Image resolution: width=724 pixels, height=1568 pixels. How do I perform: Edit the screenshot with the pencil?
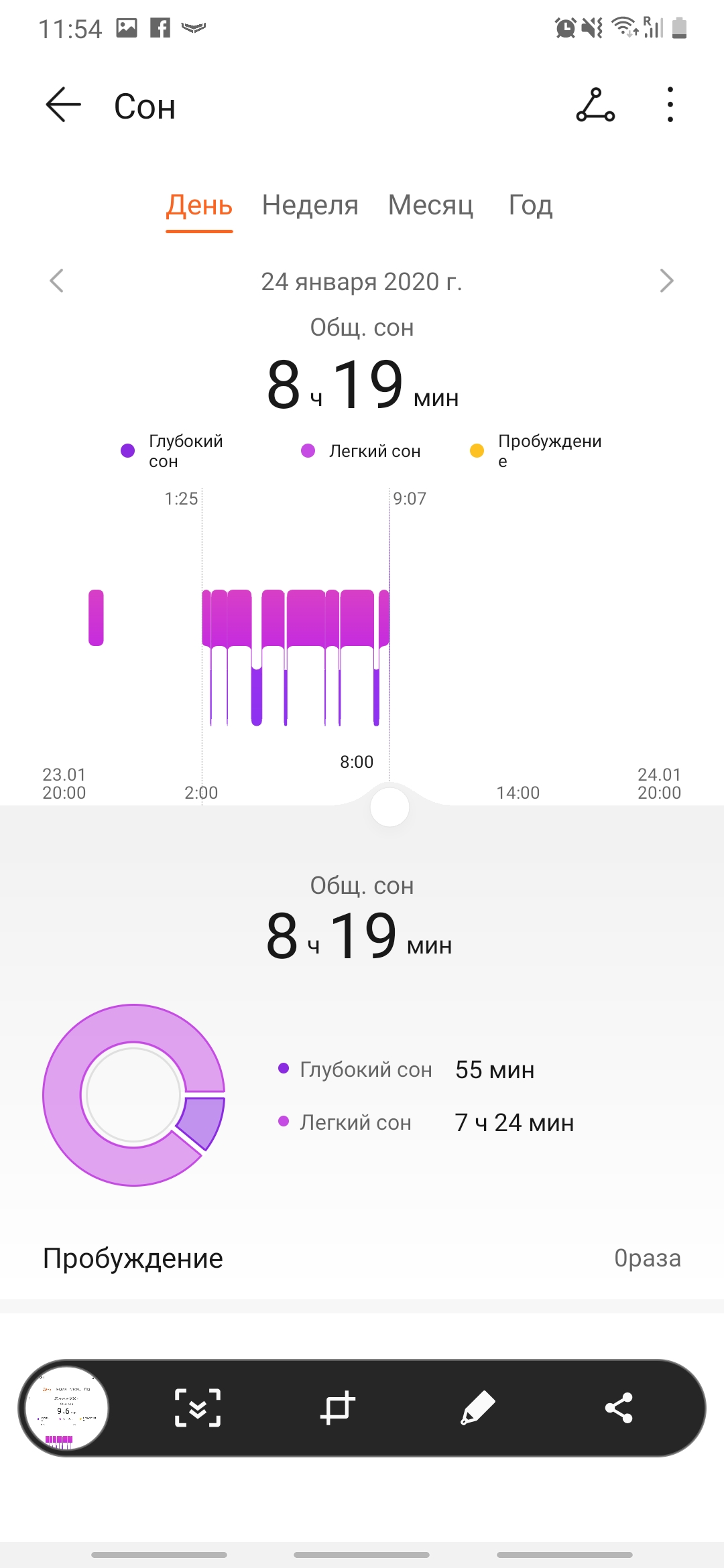[x=478, y=1408]
